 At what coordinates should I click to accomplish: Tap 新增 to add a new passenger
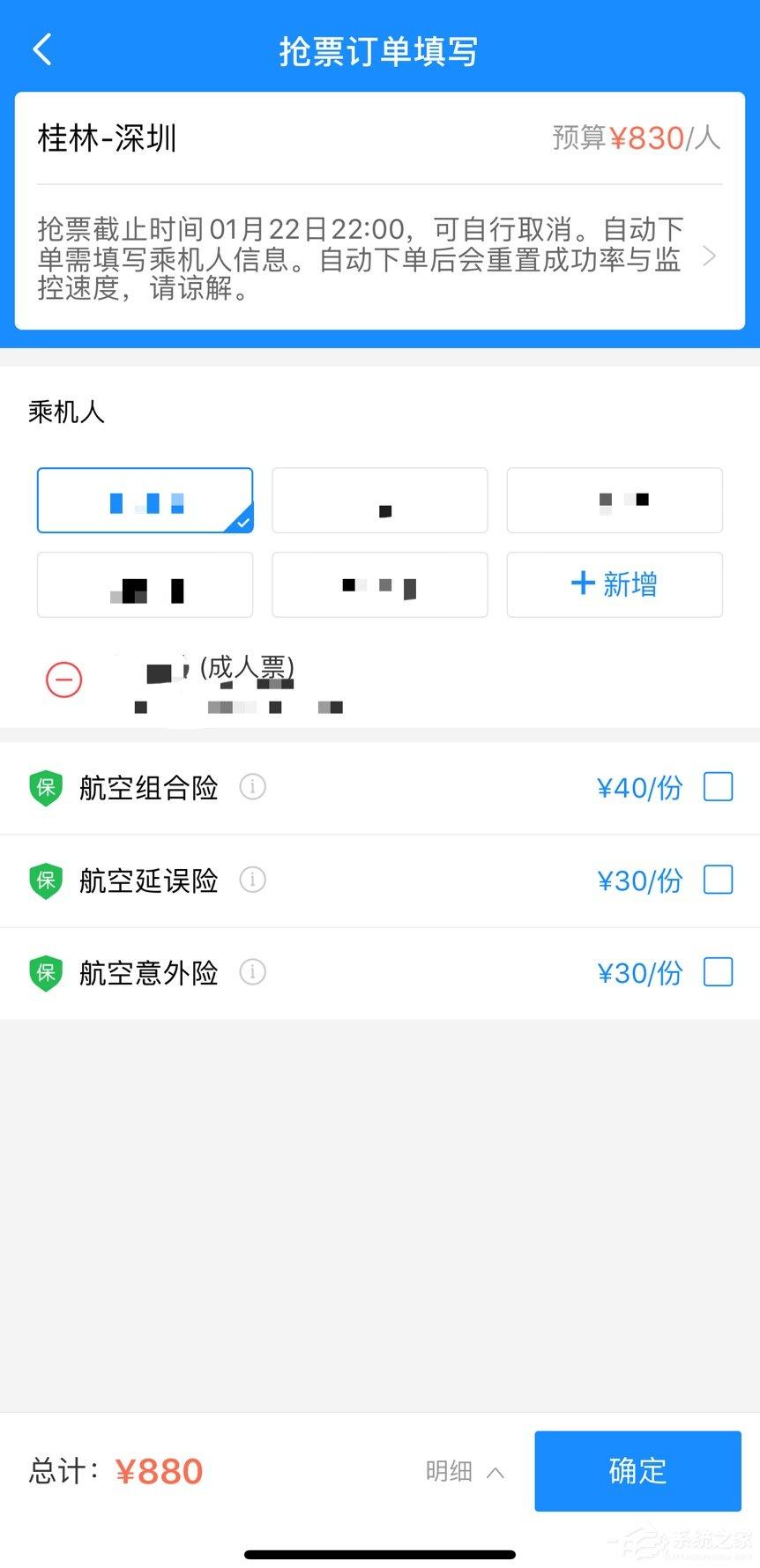(x=615, y=584)
